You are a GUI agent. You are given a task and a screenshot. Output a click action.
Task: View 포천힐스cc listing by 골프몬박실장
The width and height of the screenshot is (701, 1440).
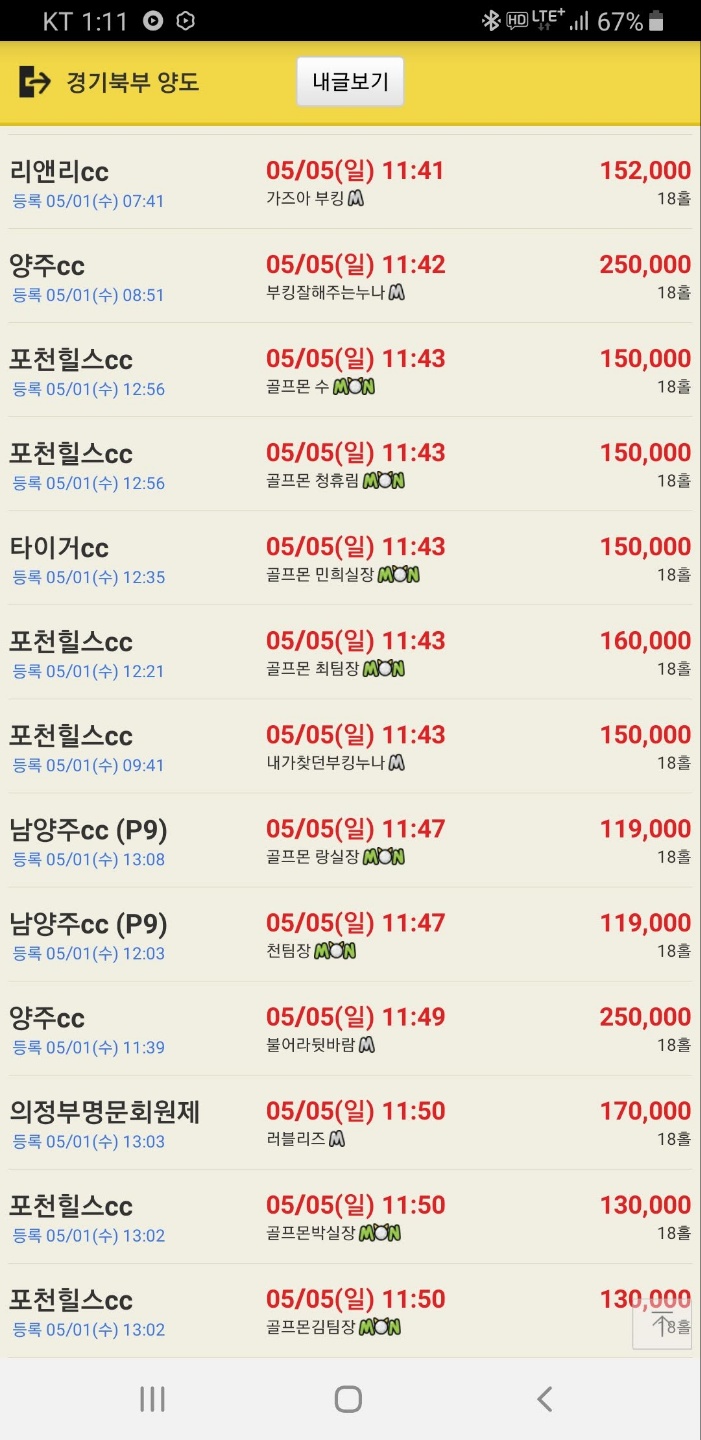point(350,1217)
